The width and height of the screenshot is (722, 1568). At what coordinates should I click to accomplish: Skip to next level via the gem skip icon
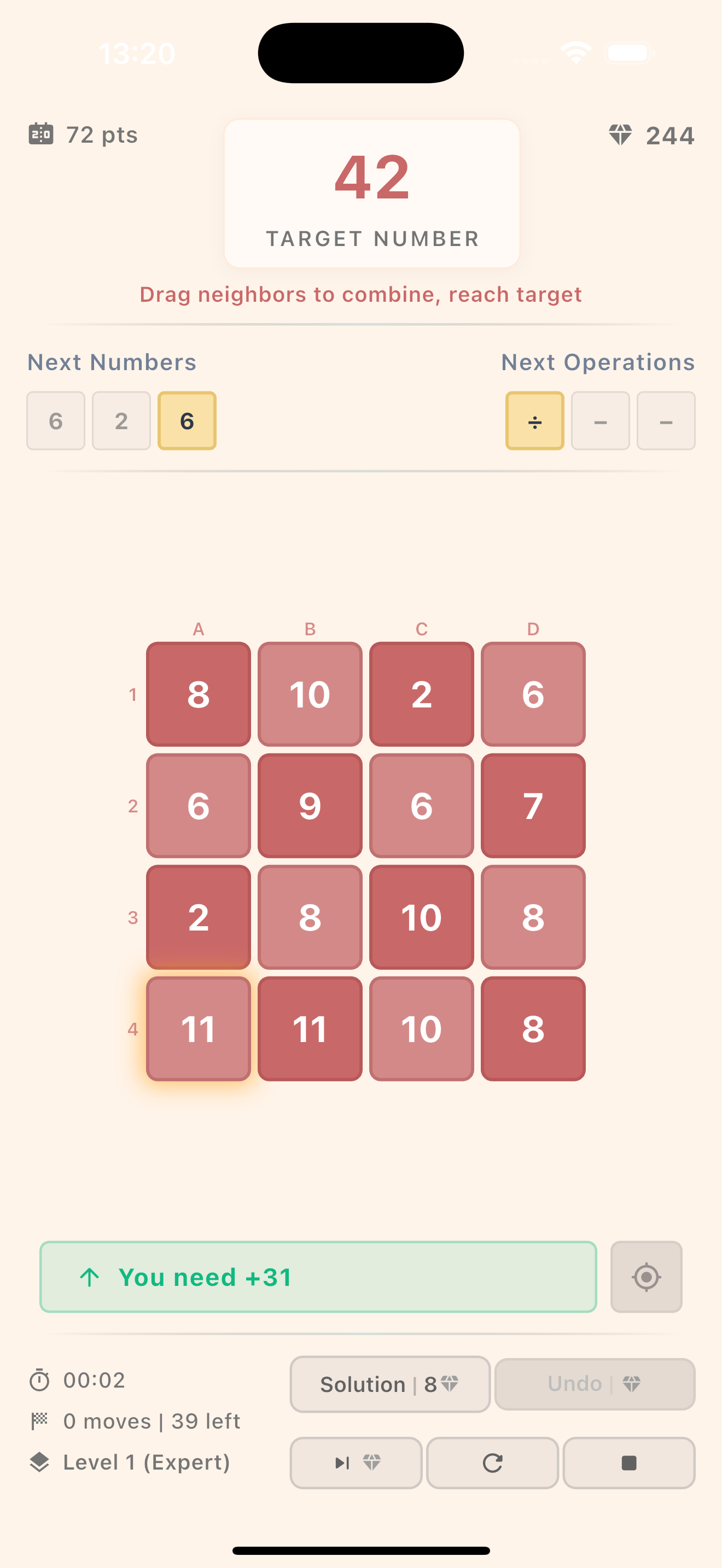(x=356, y=1464)
